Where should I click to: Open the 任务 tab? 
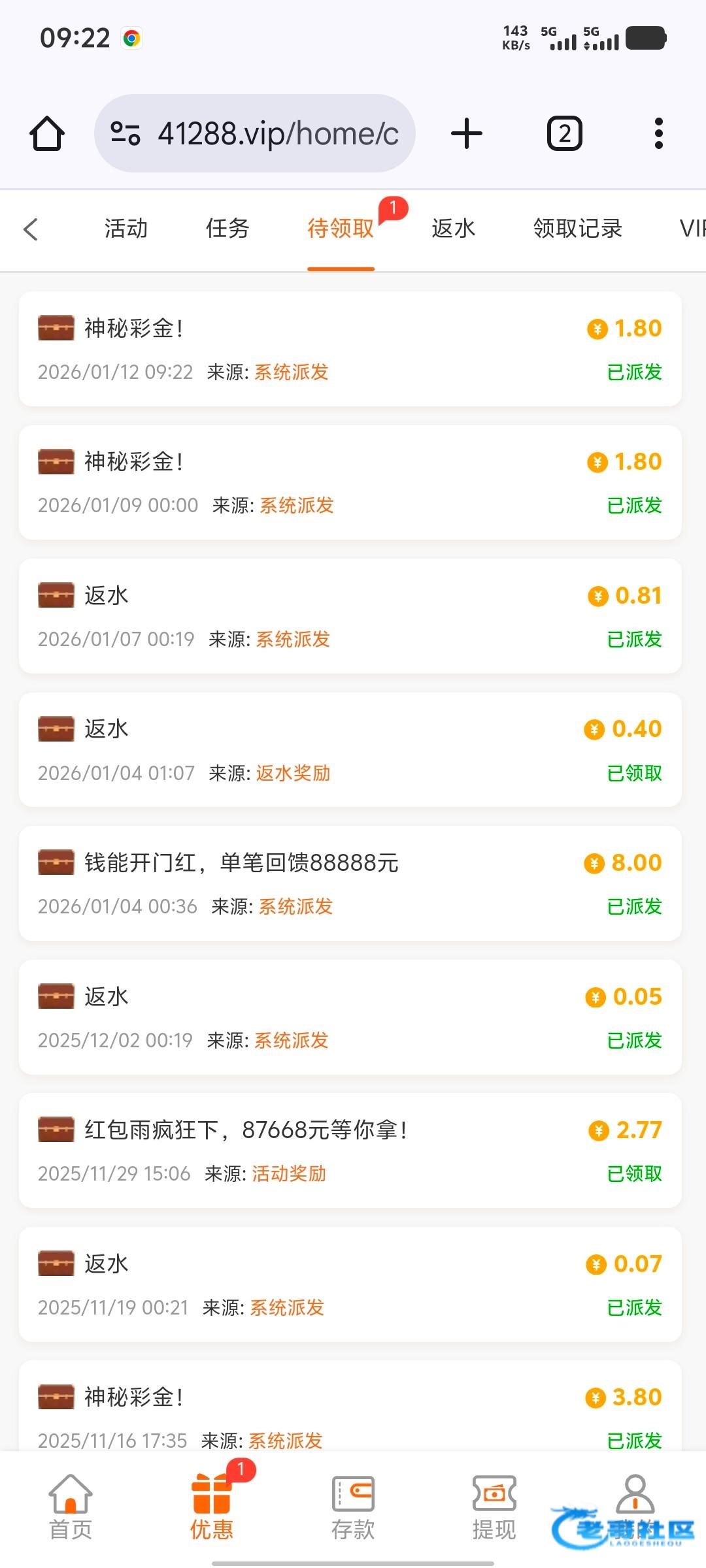point(227,229)
